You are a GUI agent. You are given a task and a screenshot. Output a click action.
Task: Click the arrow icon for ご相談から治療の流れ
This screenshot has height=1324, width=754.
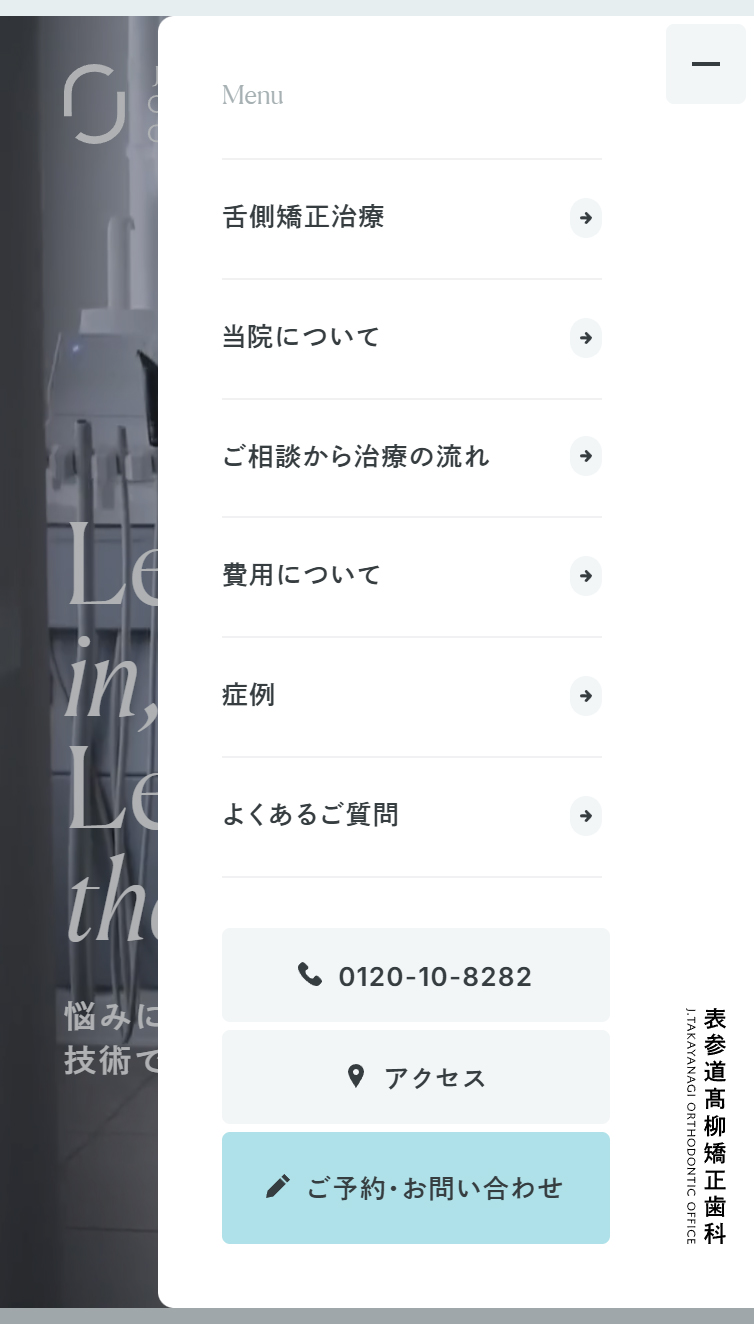pos(586,457)
